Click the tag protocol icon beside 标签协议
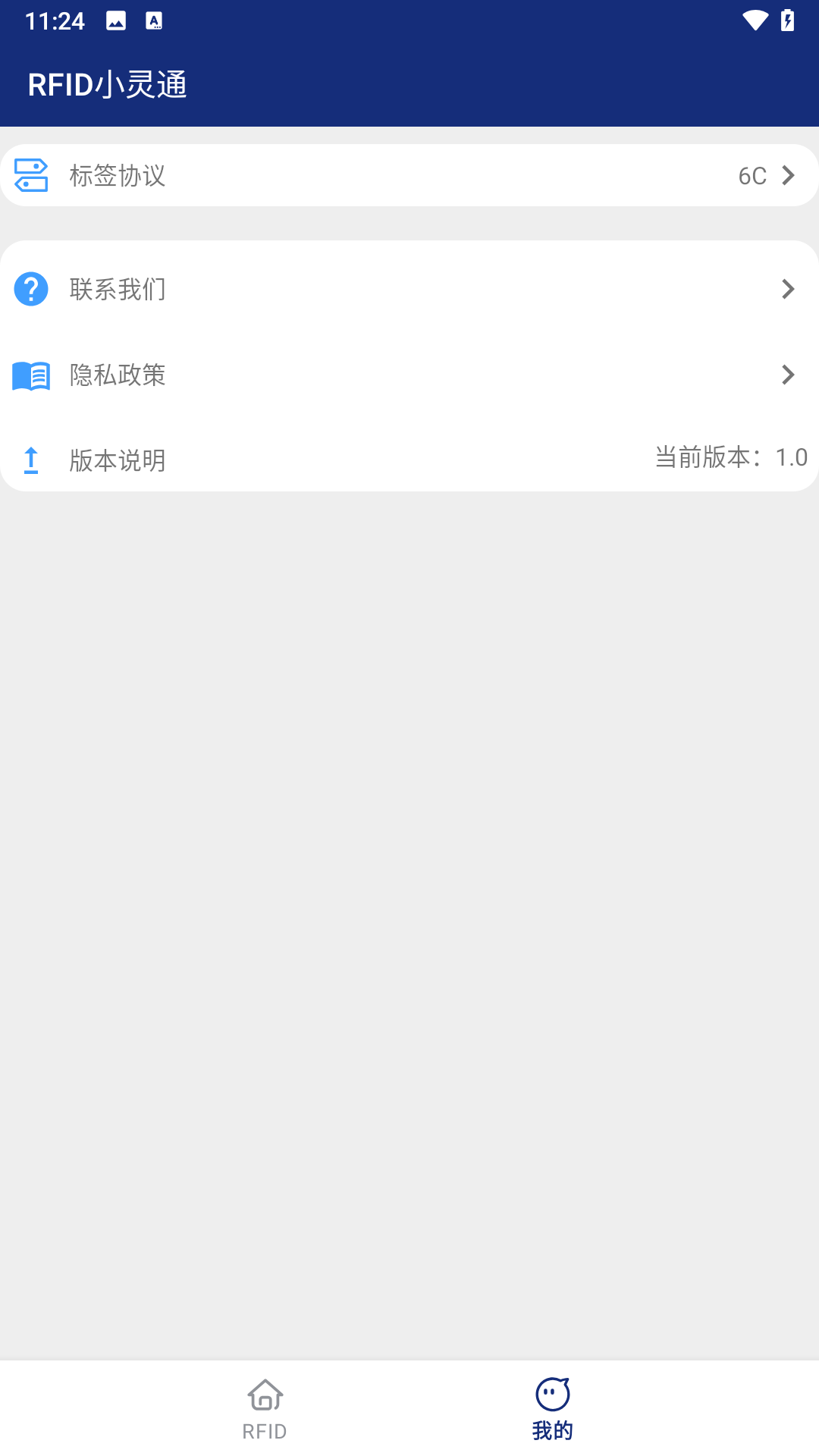Viewport: 819px width, 1456px height. (31, 175)
